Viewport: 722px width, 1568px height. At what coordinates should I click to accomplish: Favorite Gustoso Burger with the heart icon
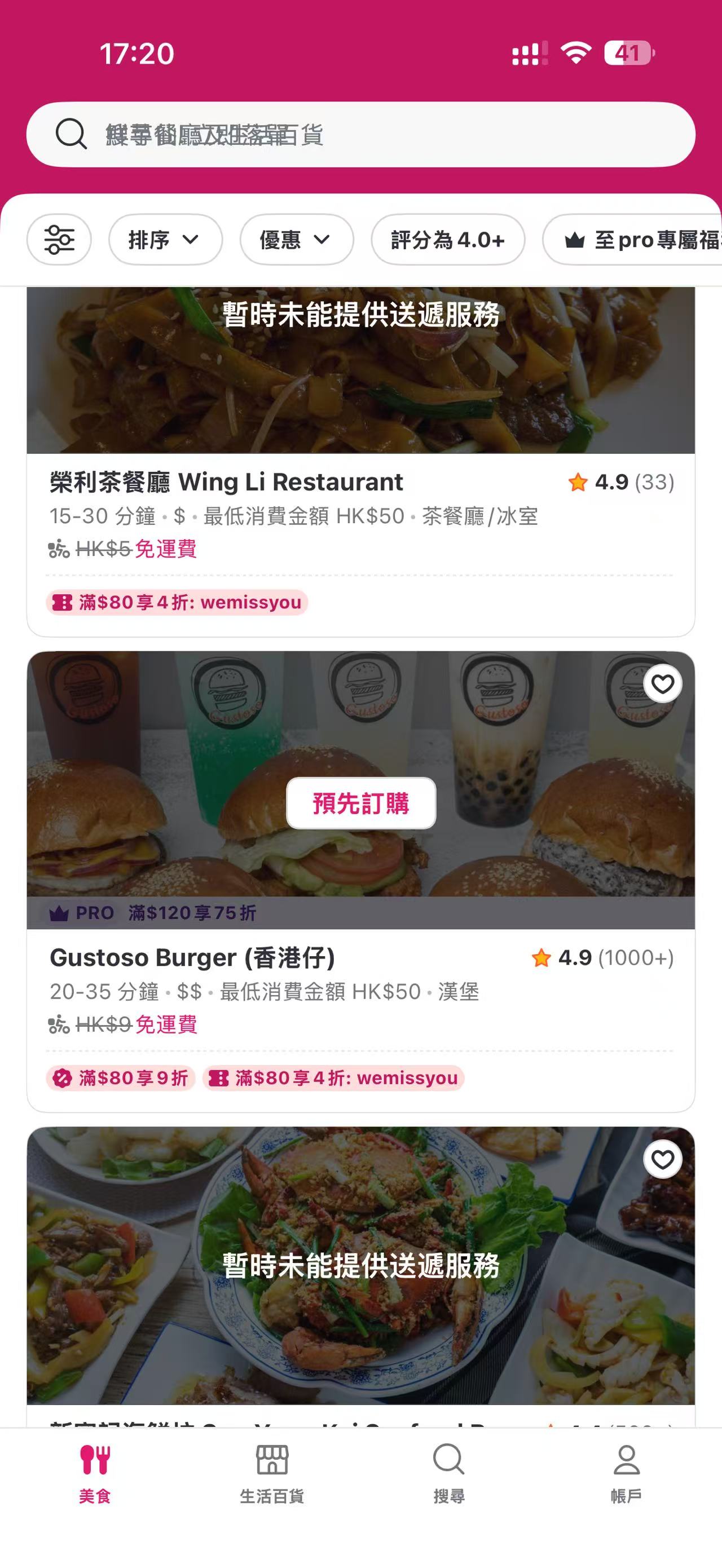coord(662,684)
